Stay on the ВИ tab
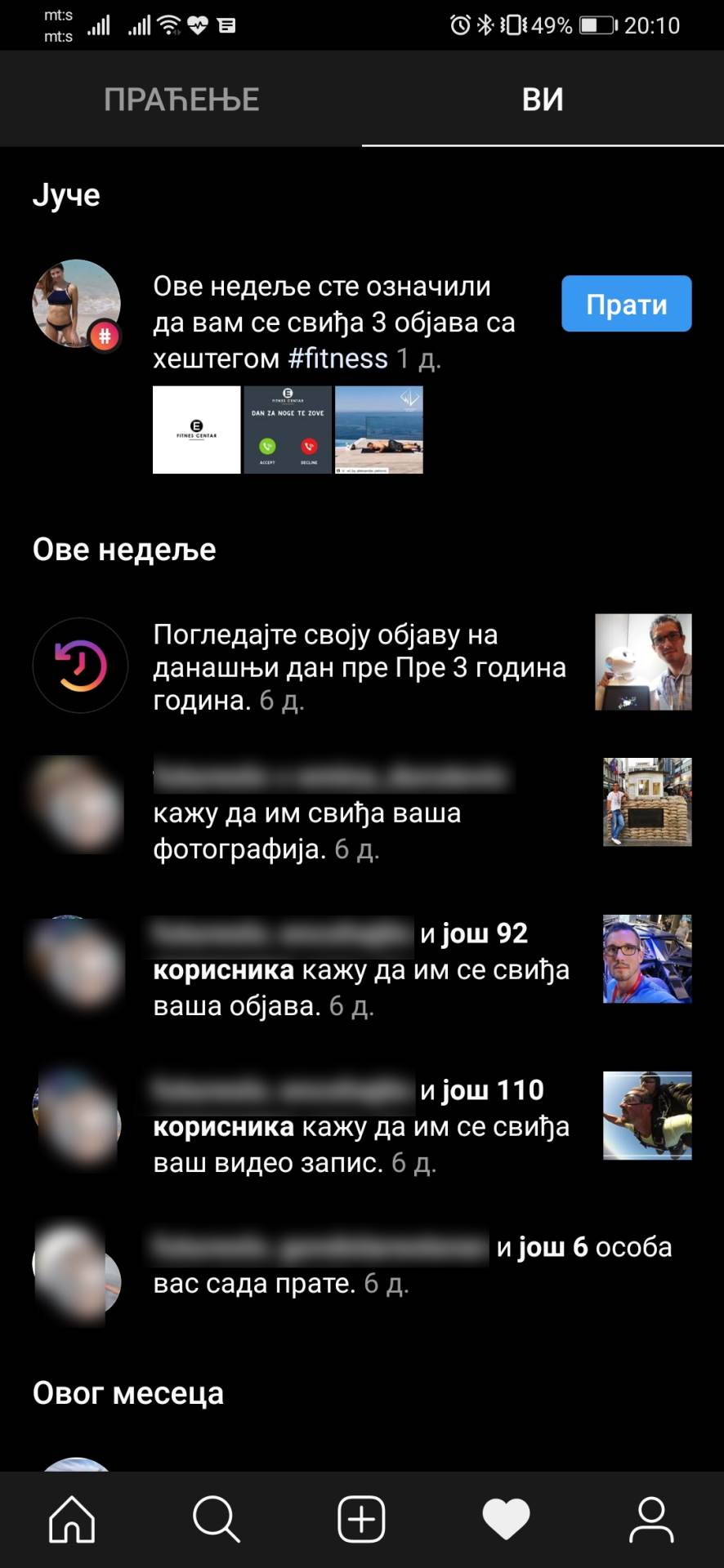Image resolution: width=724 pixels, height=1568 pixels. point(542,99)
